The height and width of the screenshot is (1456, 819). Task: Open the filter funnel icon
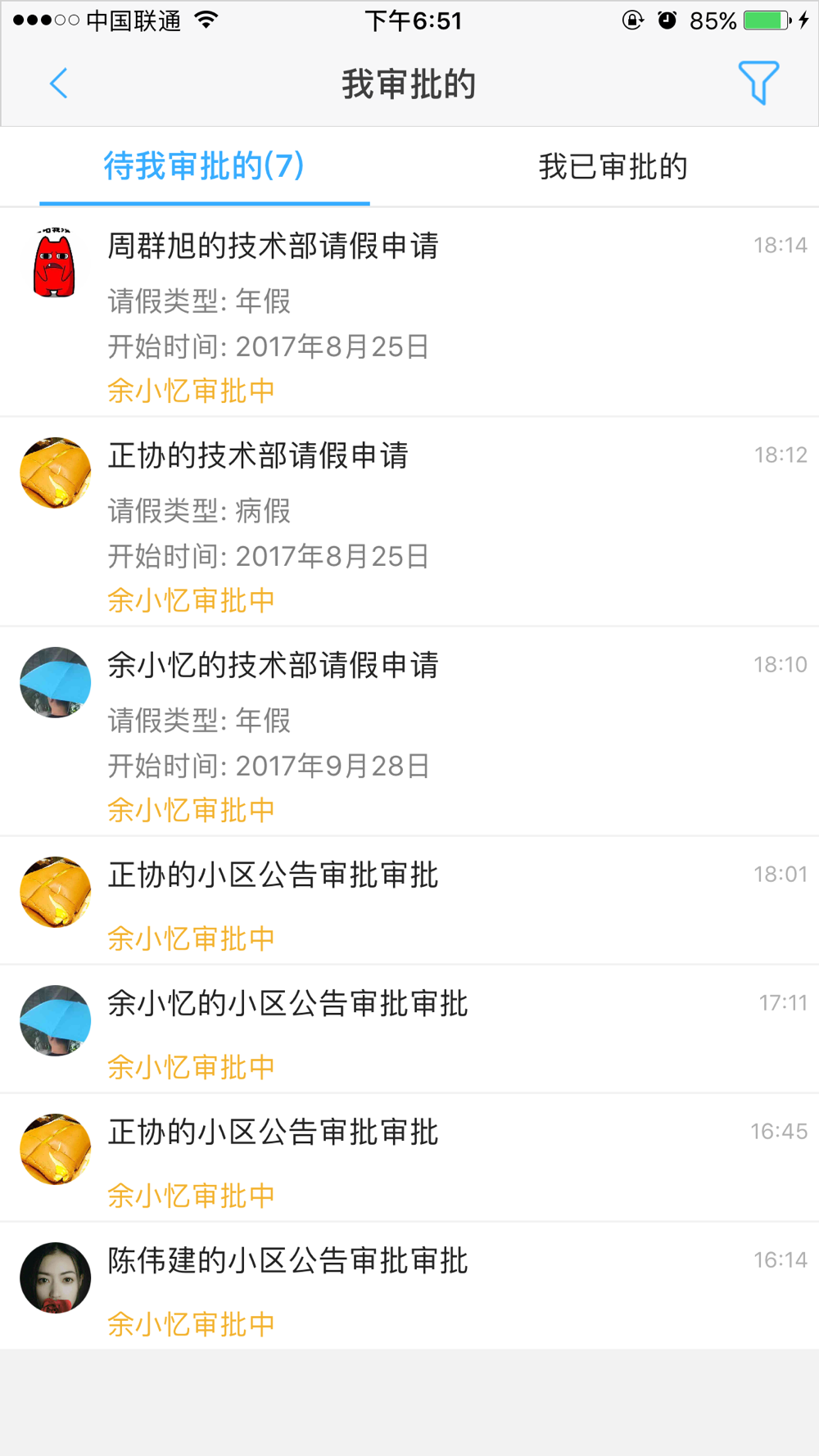(758, 83)
